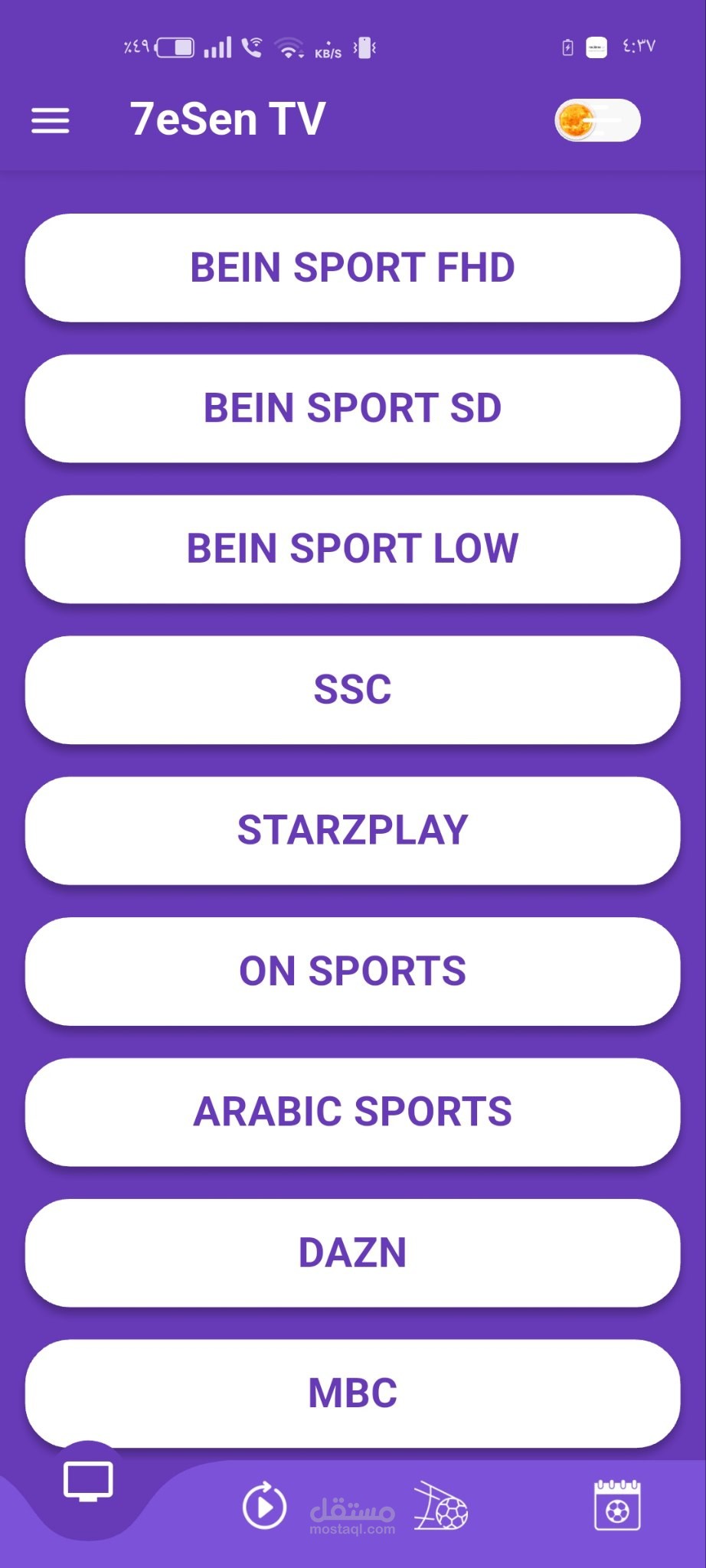Toggle the day/night theme switch
Screen dimensions: 706x1568
coord(597,120)
